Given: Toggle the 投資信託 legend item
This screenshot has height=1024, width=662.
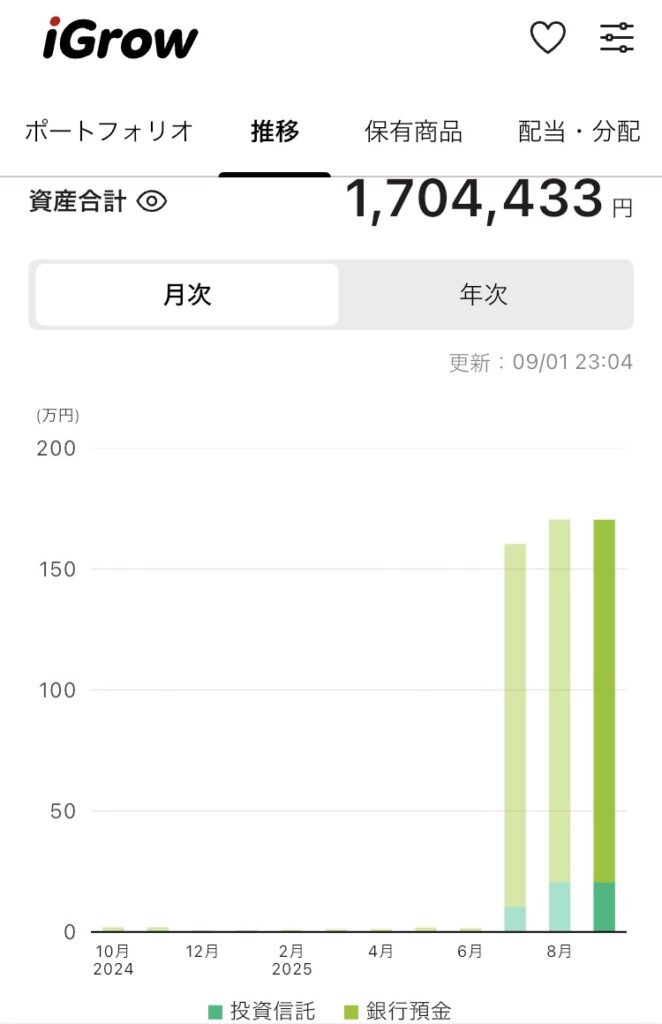Looking at the screenshot, I should (x=262, y=1011).
